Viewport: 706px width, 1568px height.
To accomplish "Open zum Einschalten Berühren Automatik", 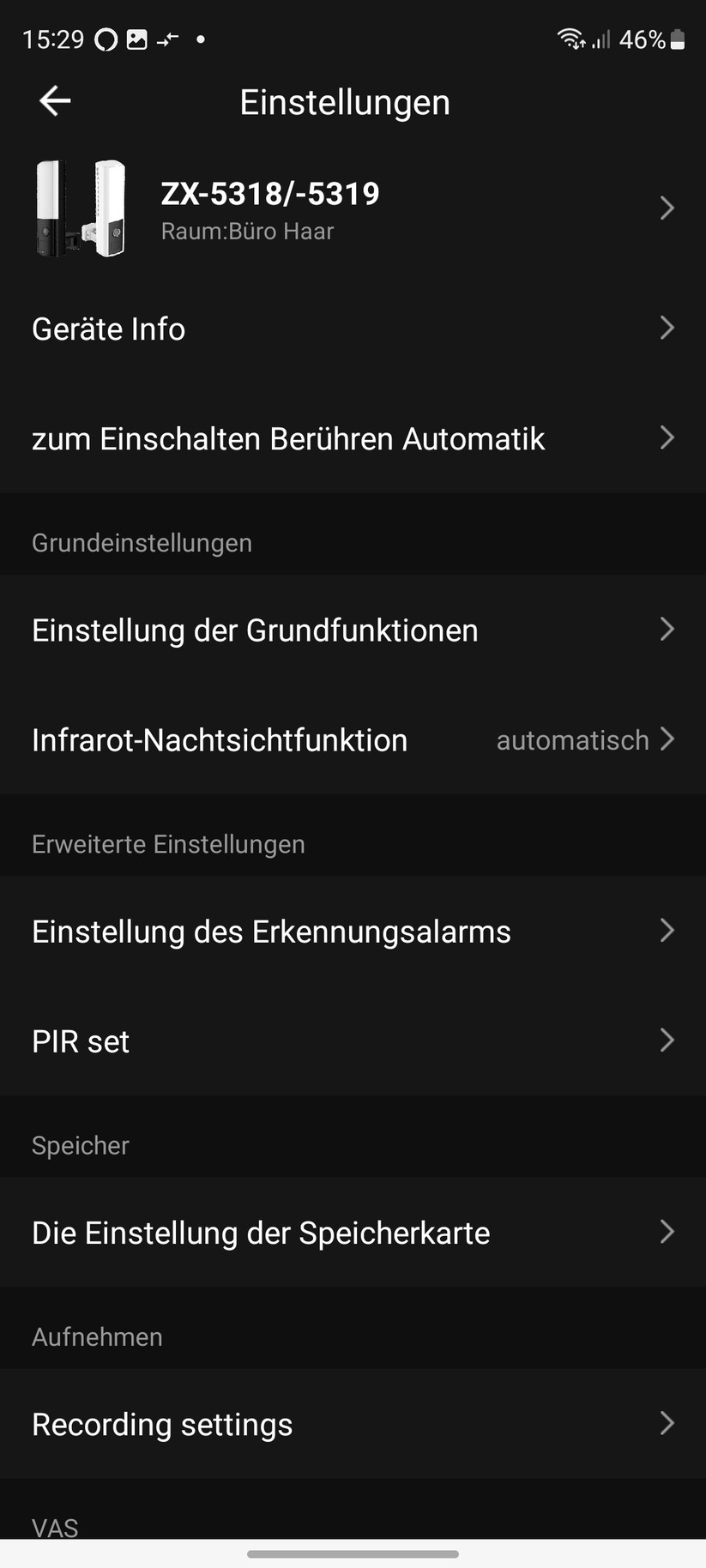I will tap(352, 438).
